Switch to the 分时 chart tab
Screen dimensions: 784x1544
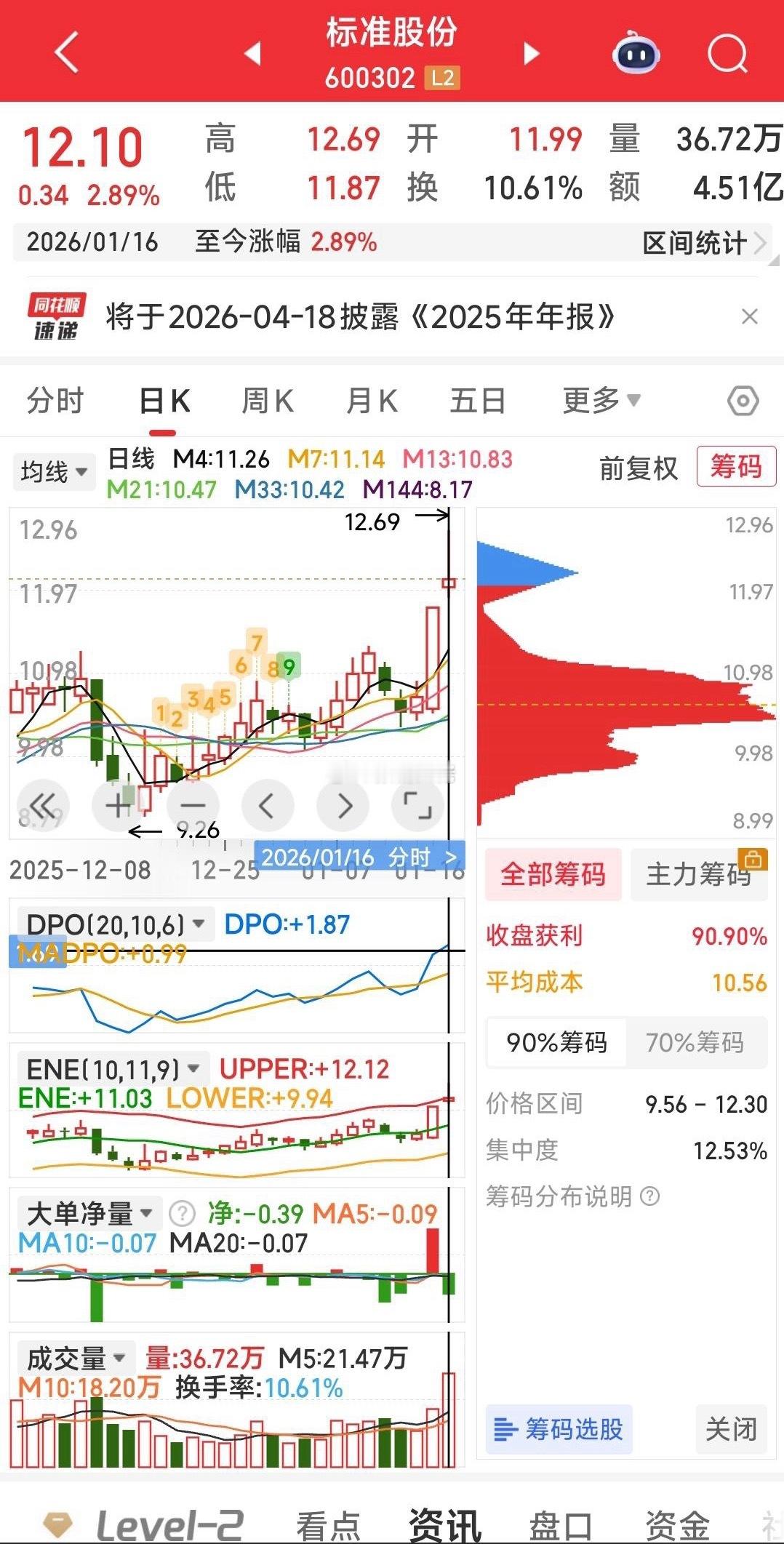click(x=55, y=401)
